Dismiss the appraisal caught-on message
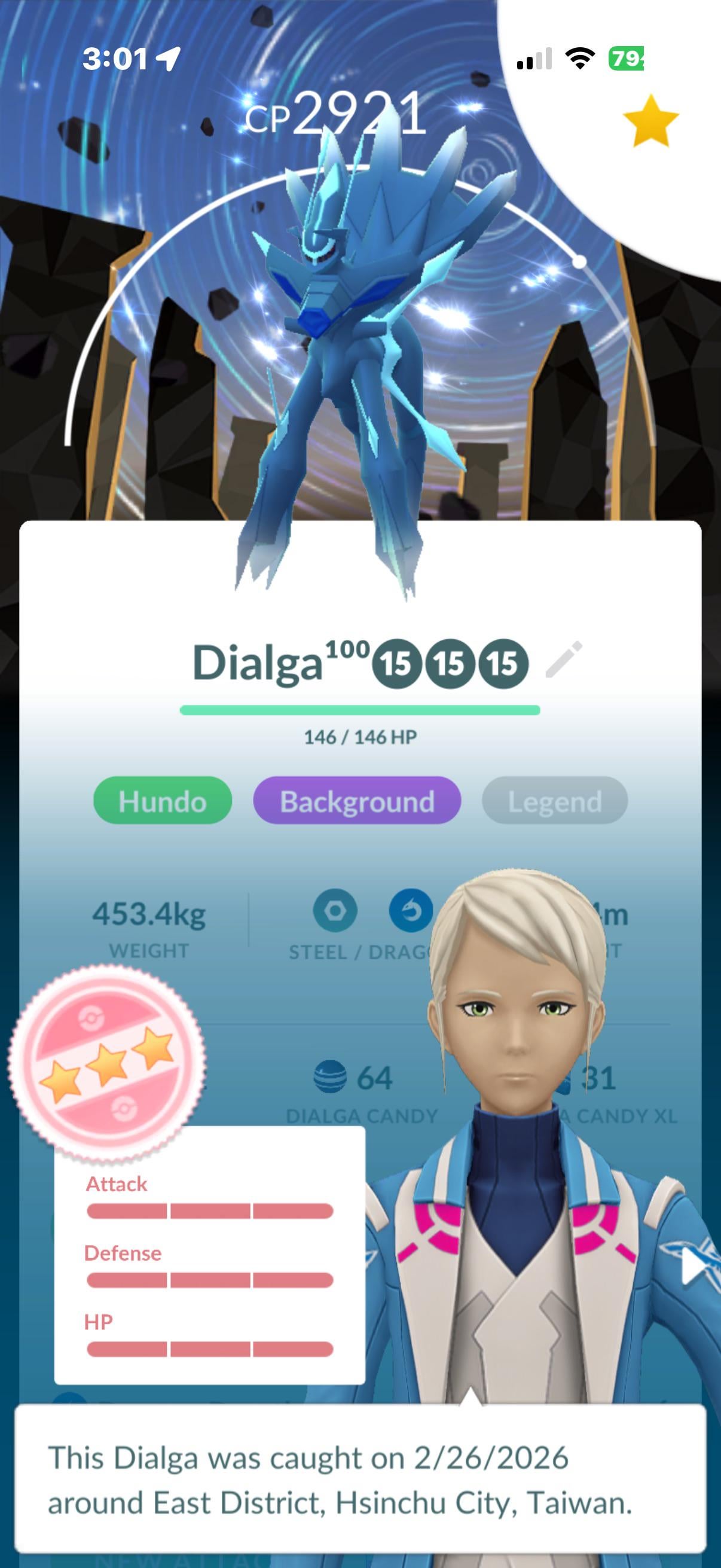Image resolution: width=721 pixels, height=1568 pixels. tap(360, 1479)
